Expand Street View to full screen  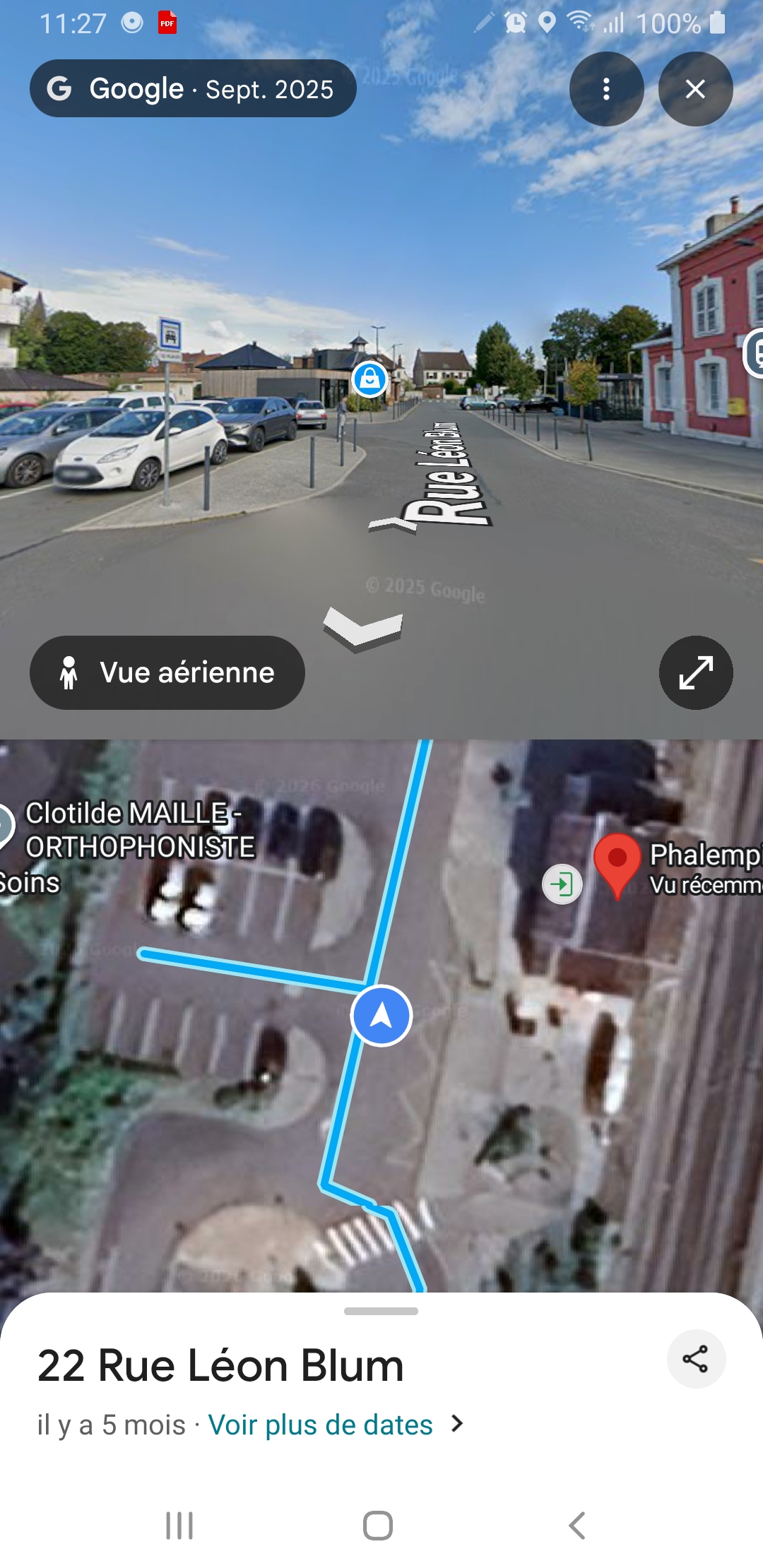[695, 672]
